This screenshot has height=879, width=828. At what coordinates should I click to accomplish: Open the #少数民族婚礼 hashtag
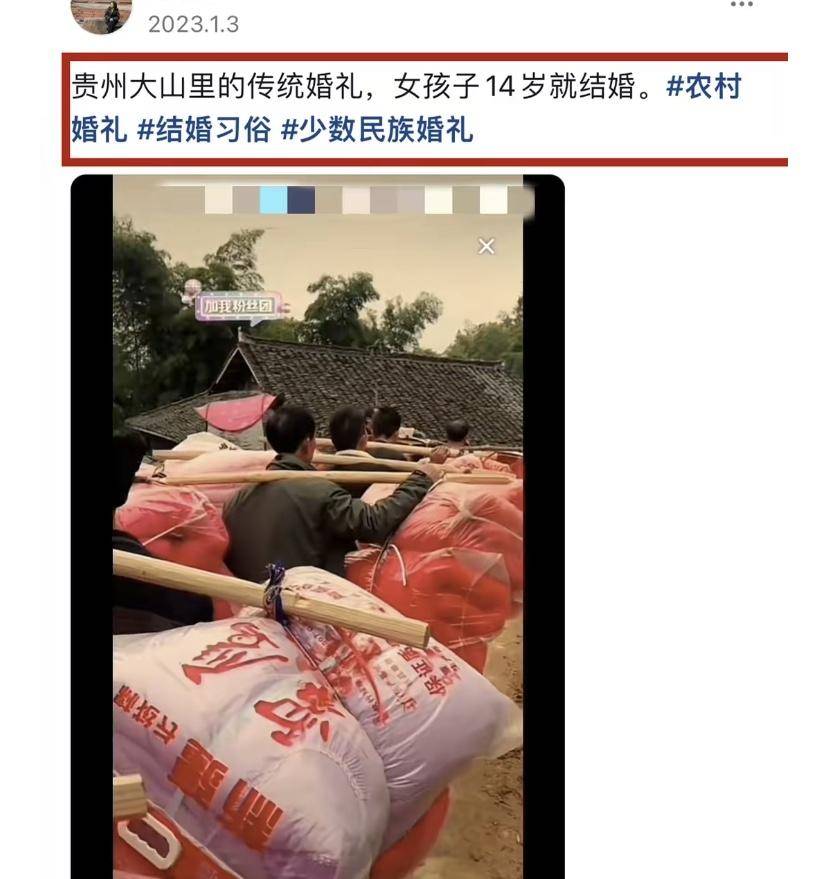[x=376, y=131]
